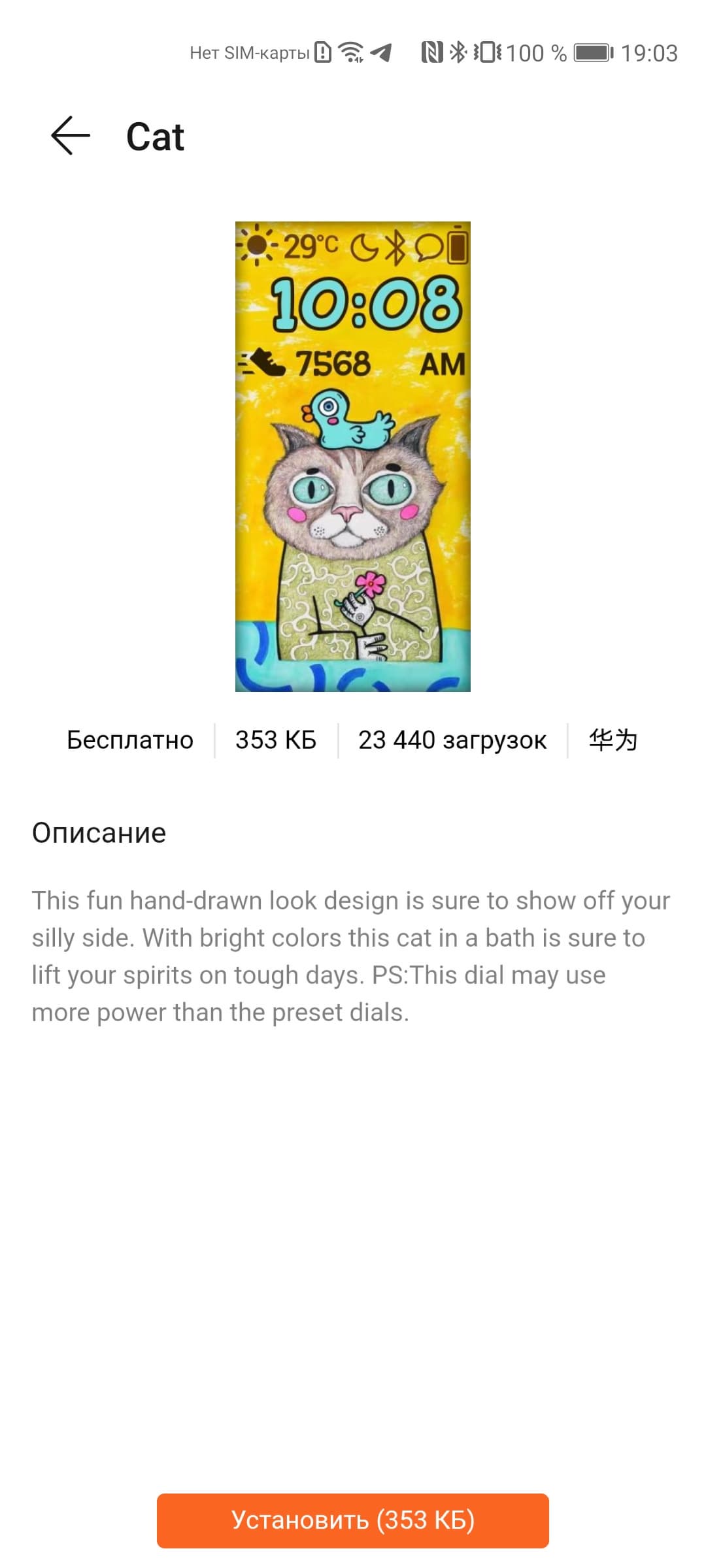Install the Cat watch face (353 КБ)

click(x=353, y=1520)
